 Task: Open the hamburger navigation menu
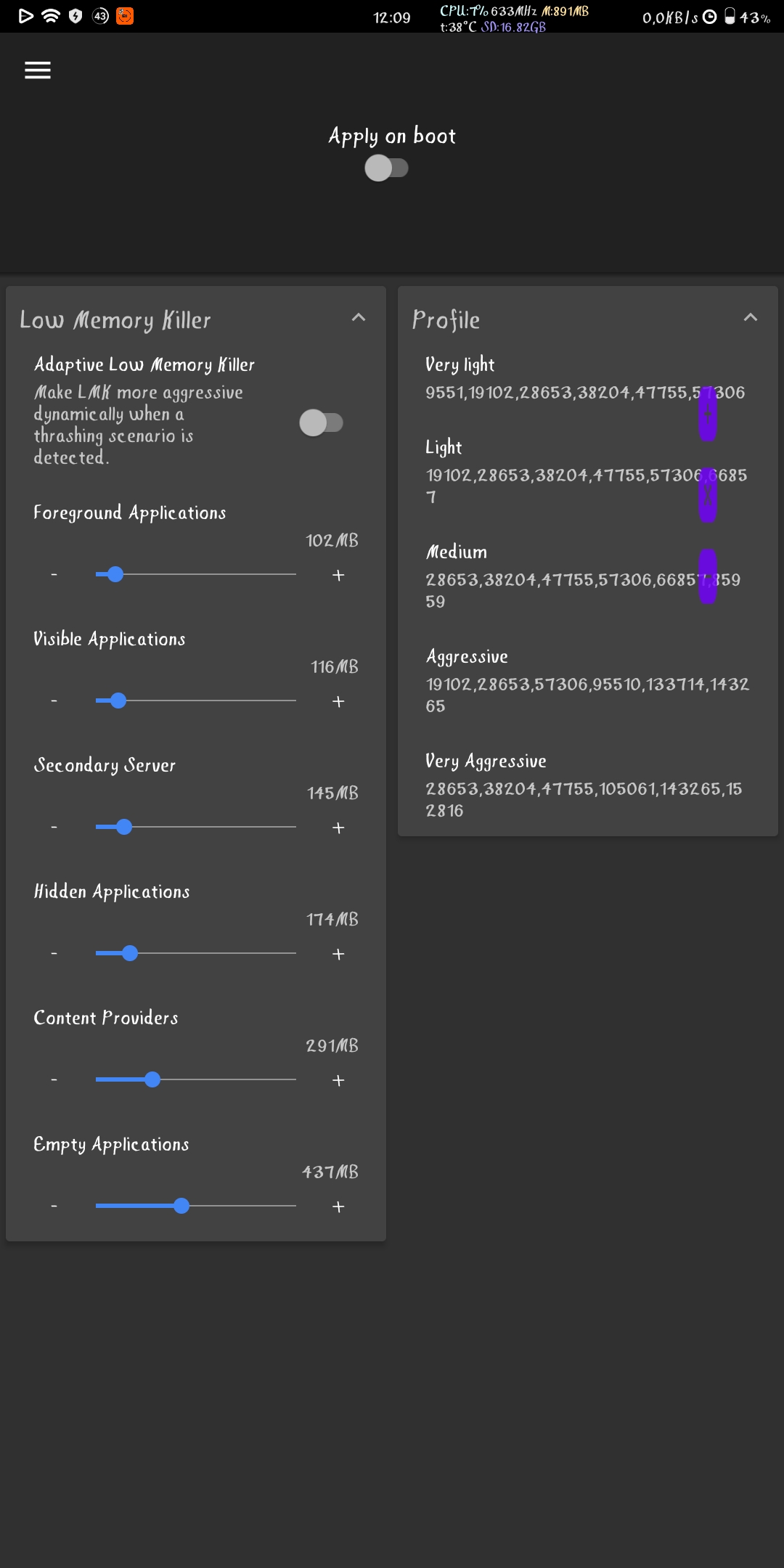pyautogui.click(x=38, y=70)
